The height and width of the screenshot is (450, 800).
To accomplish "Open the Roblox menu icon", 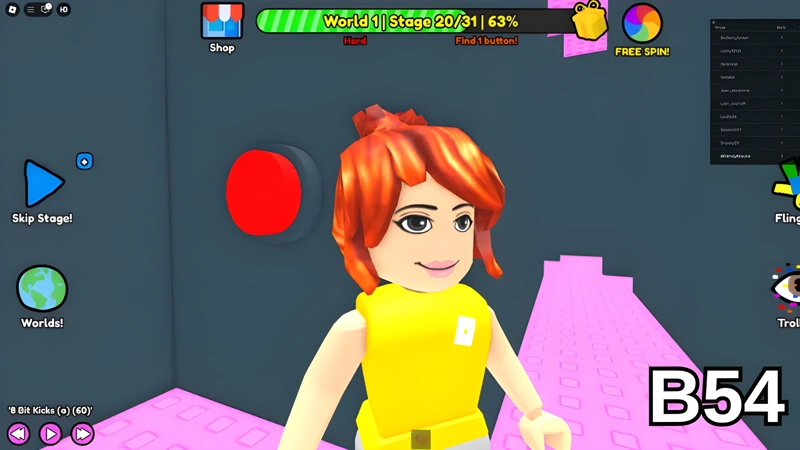I will coord(11,9).
